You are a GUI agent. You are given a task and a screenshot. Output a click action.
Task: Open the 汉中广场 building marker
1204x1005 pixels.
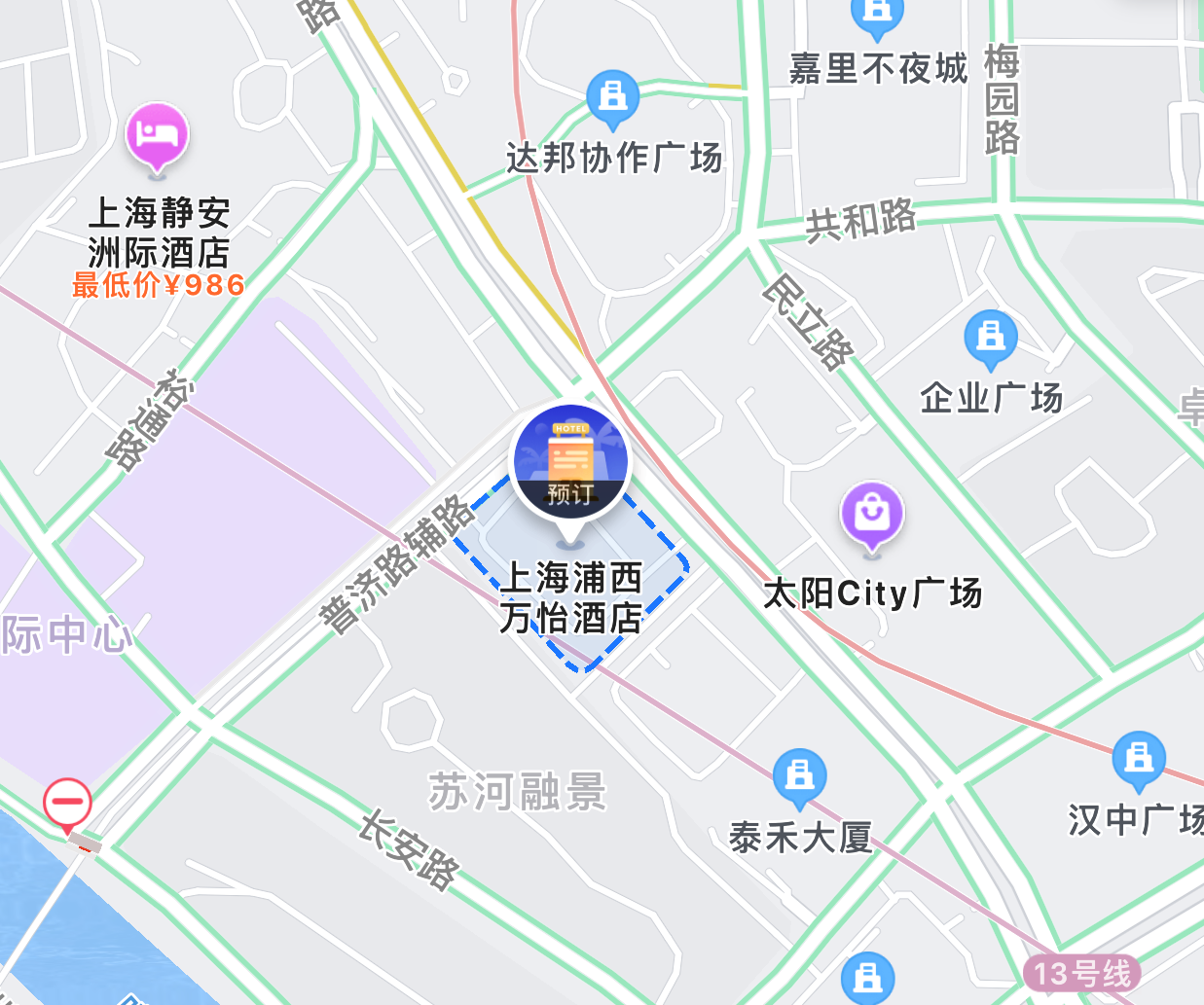coord(1138,757)
